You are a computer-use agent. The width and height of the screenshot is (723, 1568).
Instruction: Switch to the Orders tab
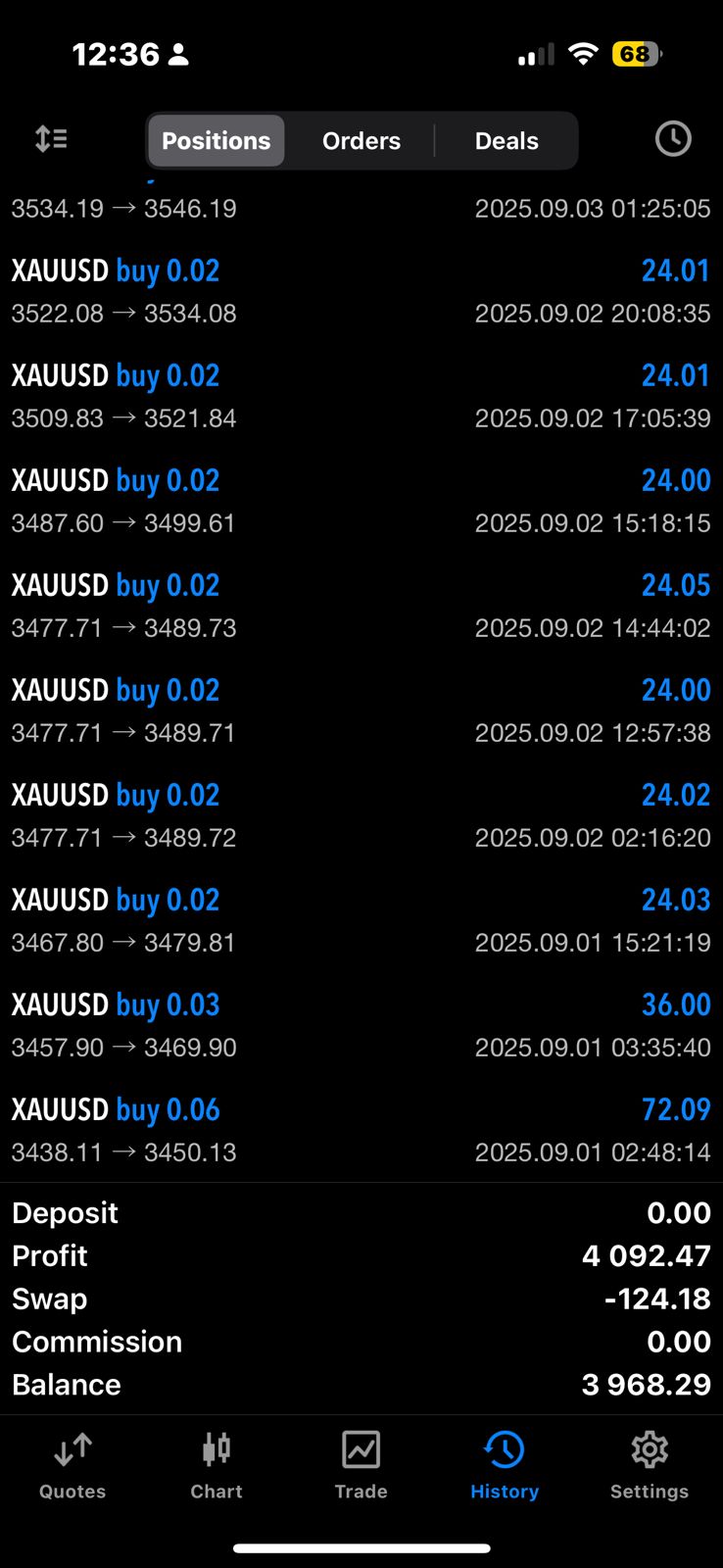tap(361, 140)
